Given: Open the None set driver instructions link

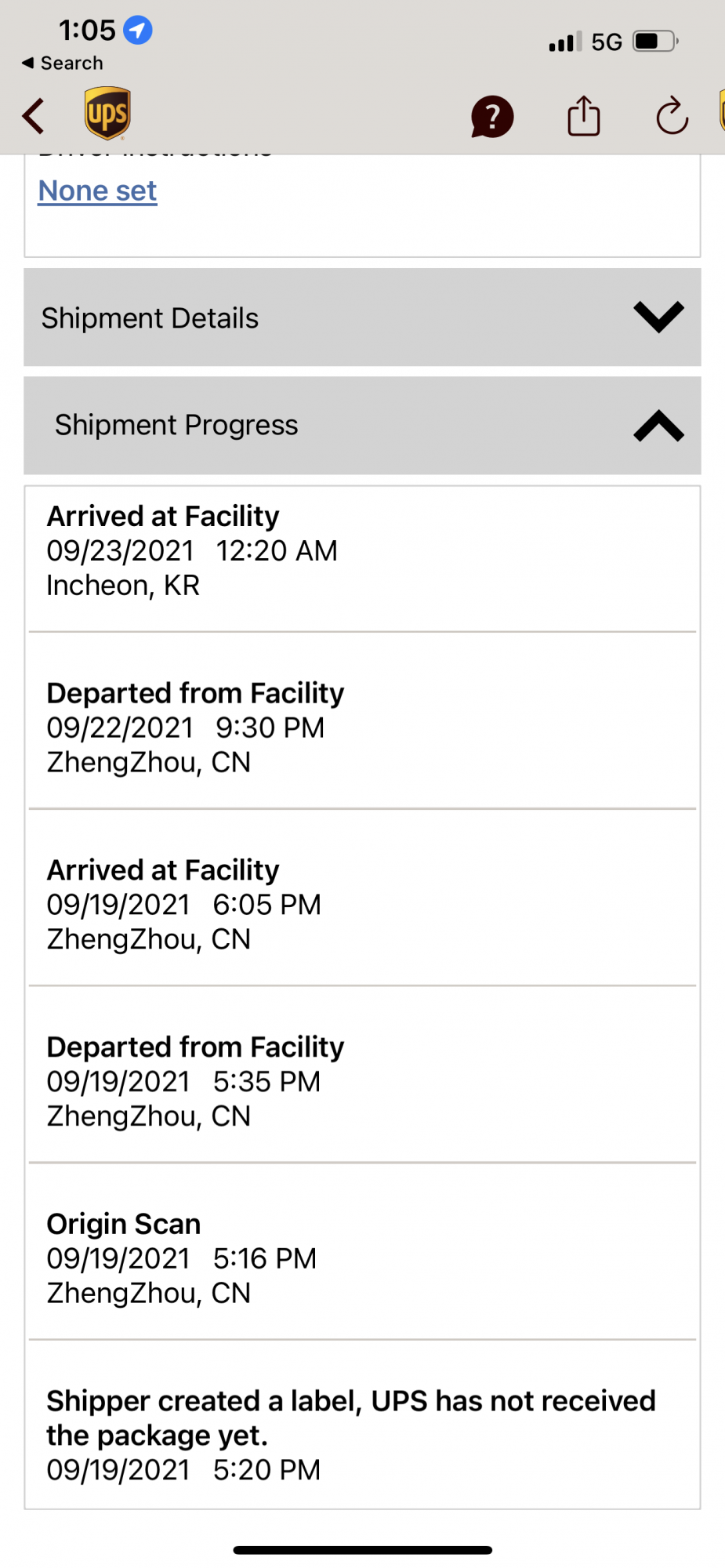Looking at the screenshot, I should pyautogui.click(x=98, y=191).
